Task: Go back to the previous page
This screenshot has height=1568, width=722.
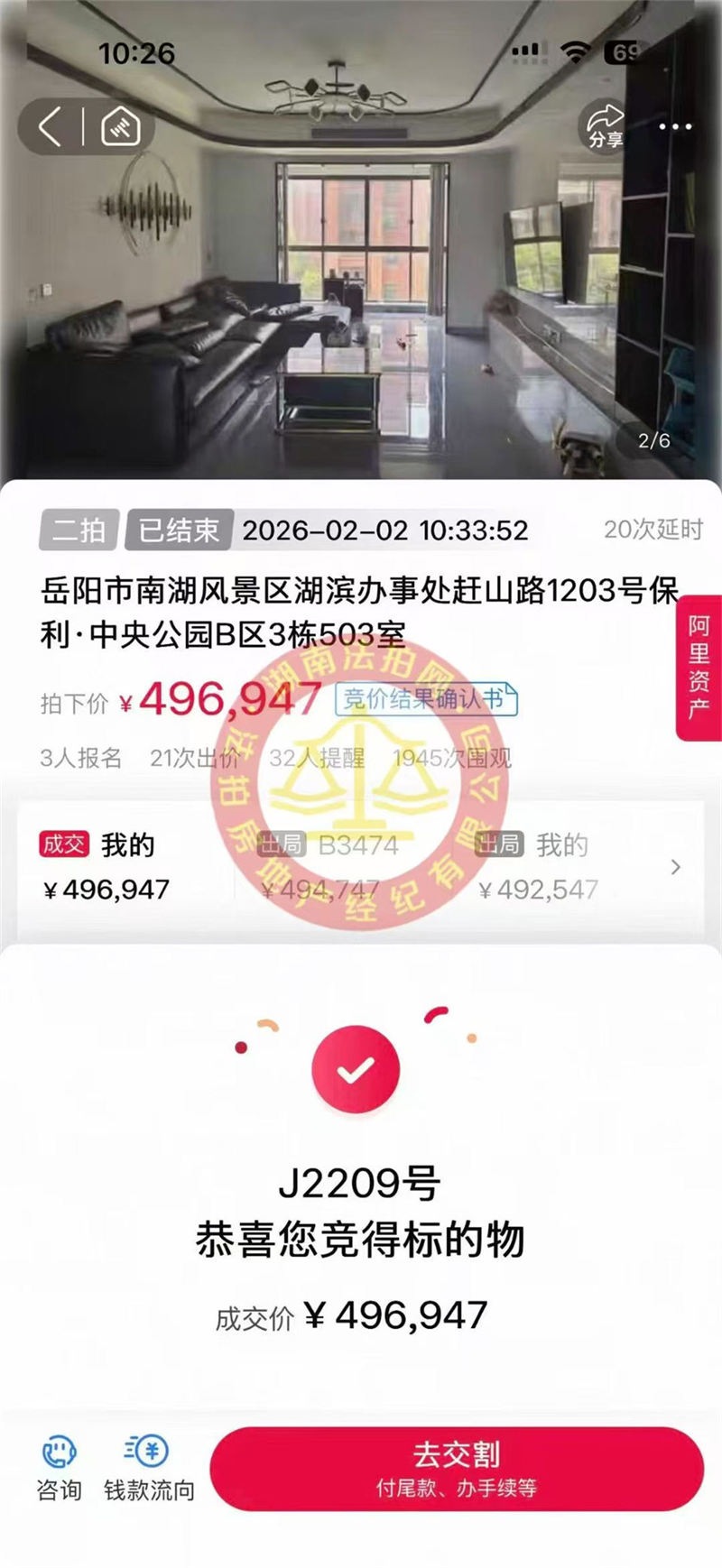Action: (51, 126)
